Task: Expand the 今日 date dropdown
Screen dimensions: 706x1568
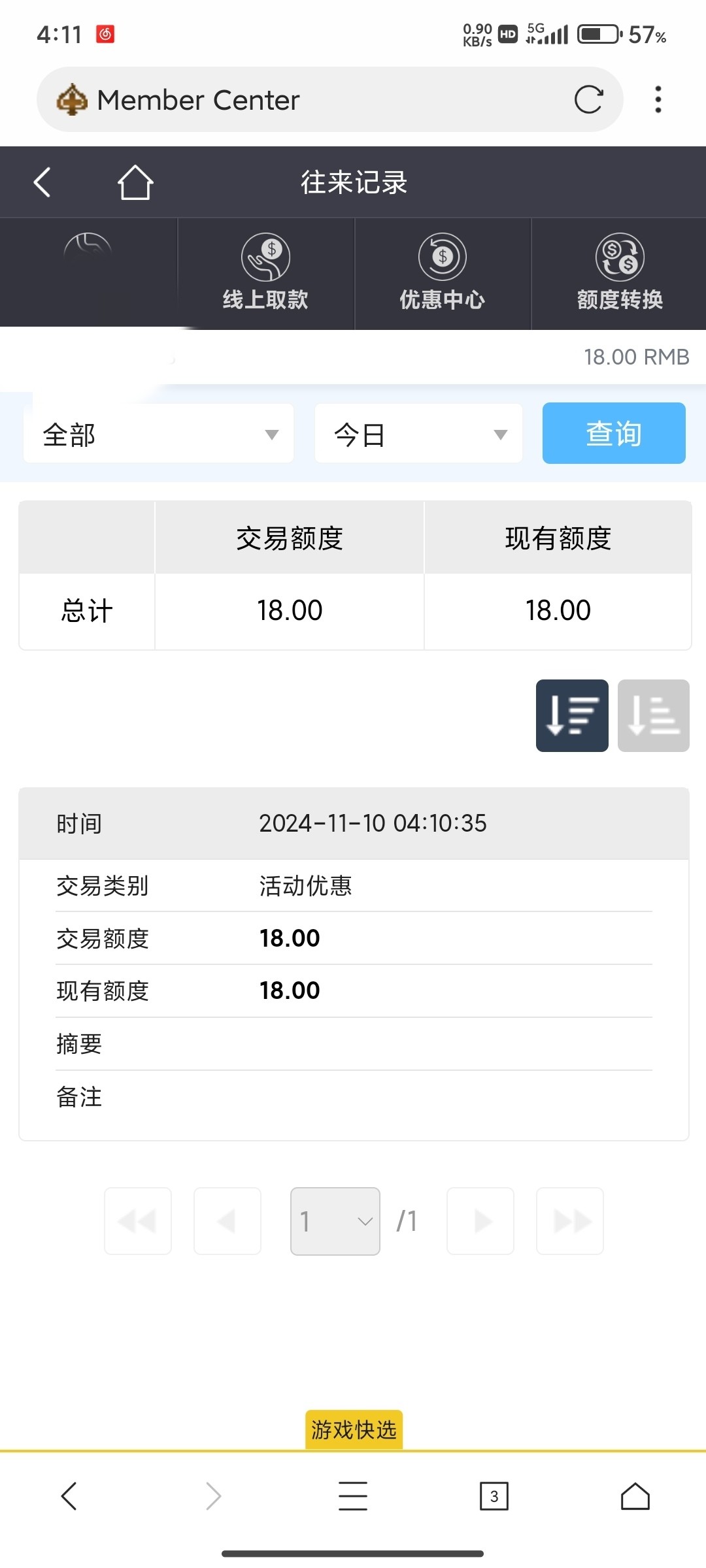Action: [418, 434]
